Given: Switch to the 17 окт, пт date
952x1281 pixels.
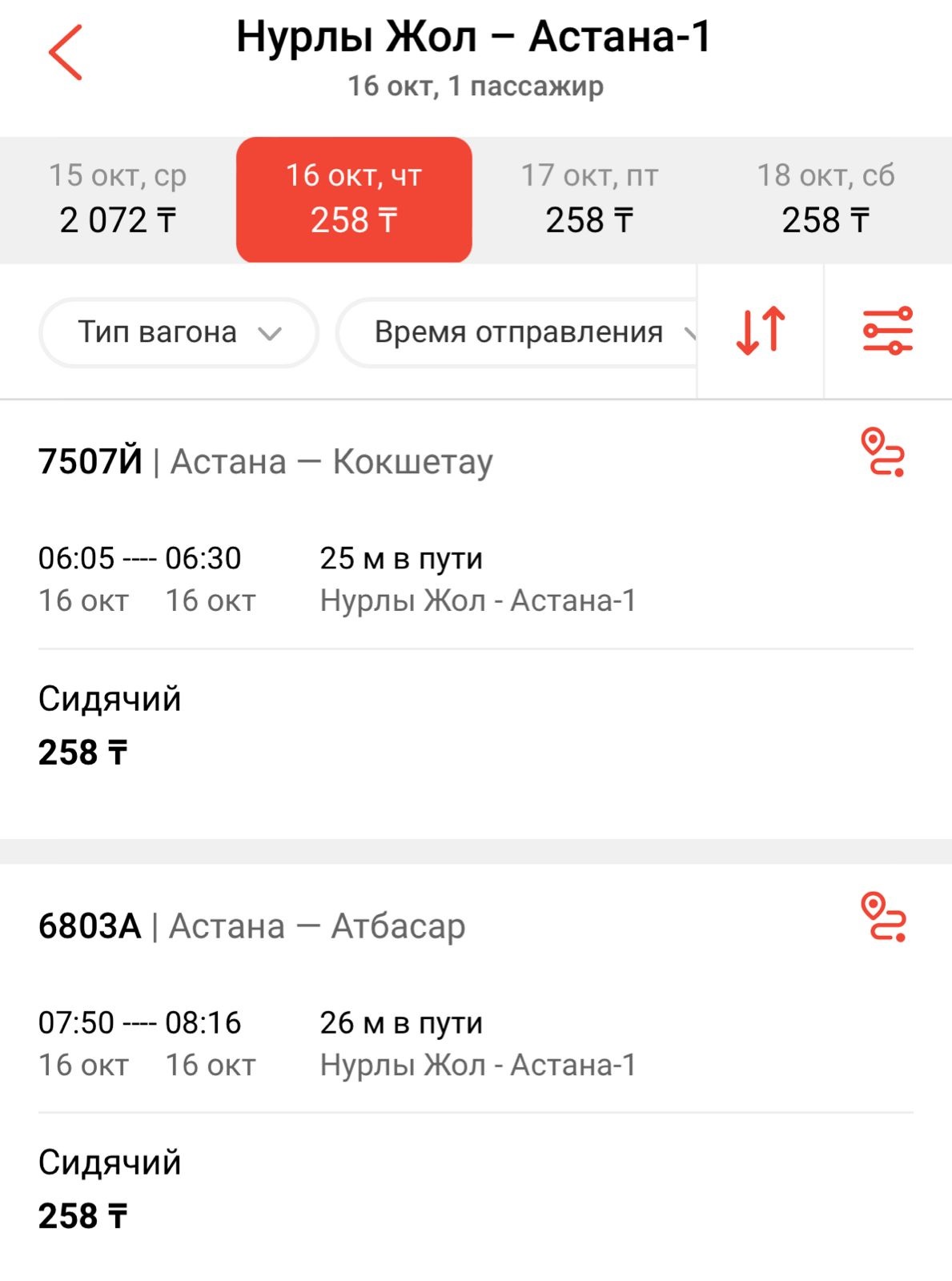Looking at the screenshot, I should 590,199.
